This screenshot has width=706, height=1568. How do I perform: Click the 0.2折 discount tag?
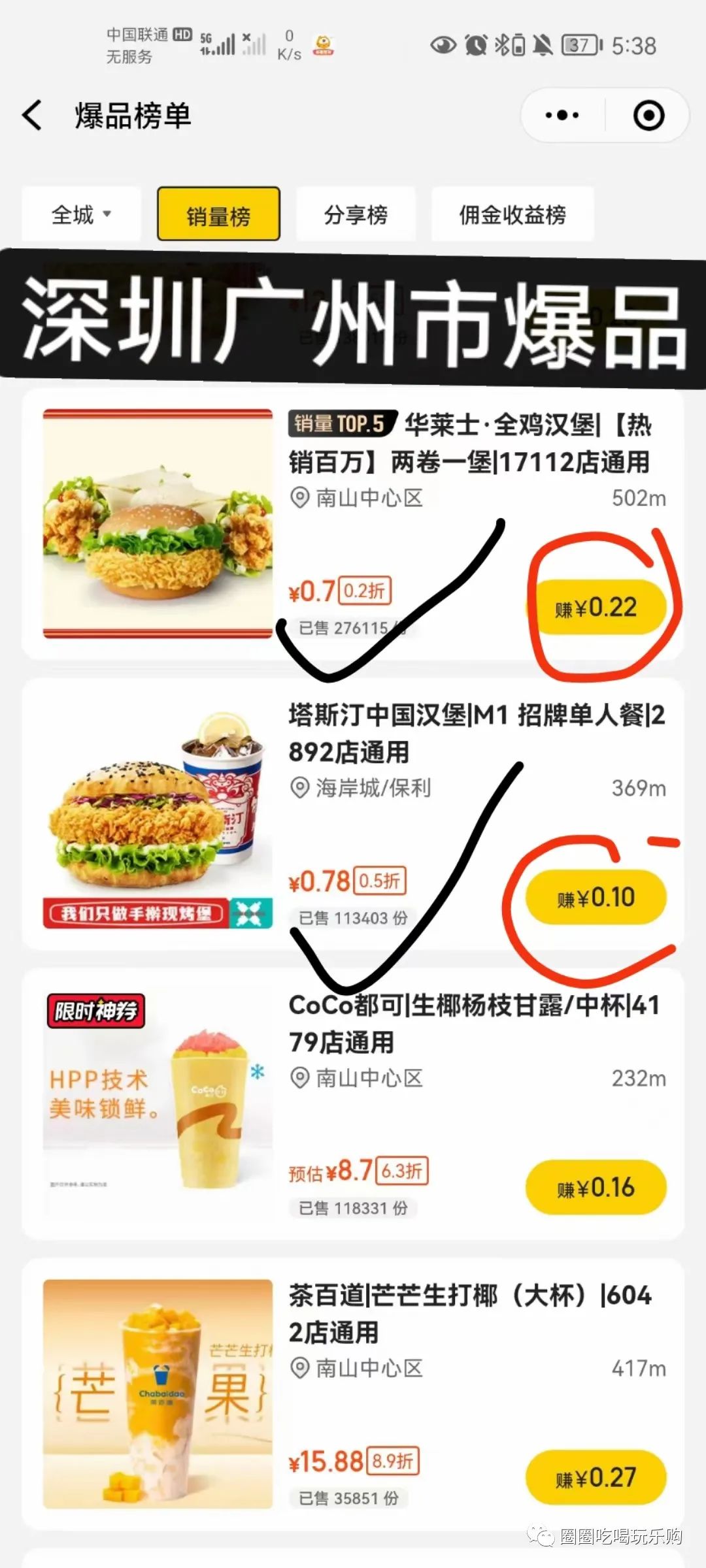(x=363, y=592)
